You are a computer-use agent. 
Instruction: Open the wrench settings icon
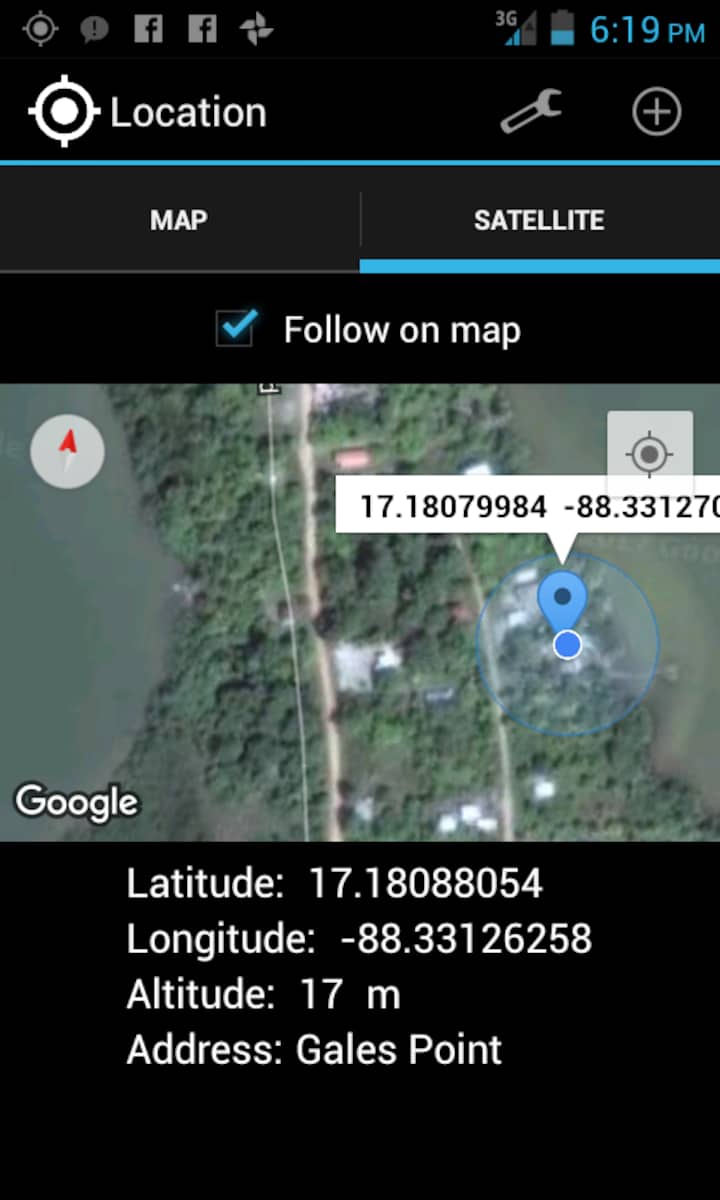tap(531, 112)
